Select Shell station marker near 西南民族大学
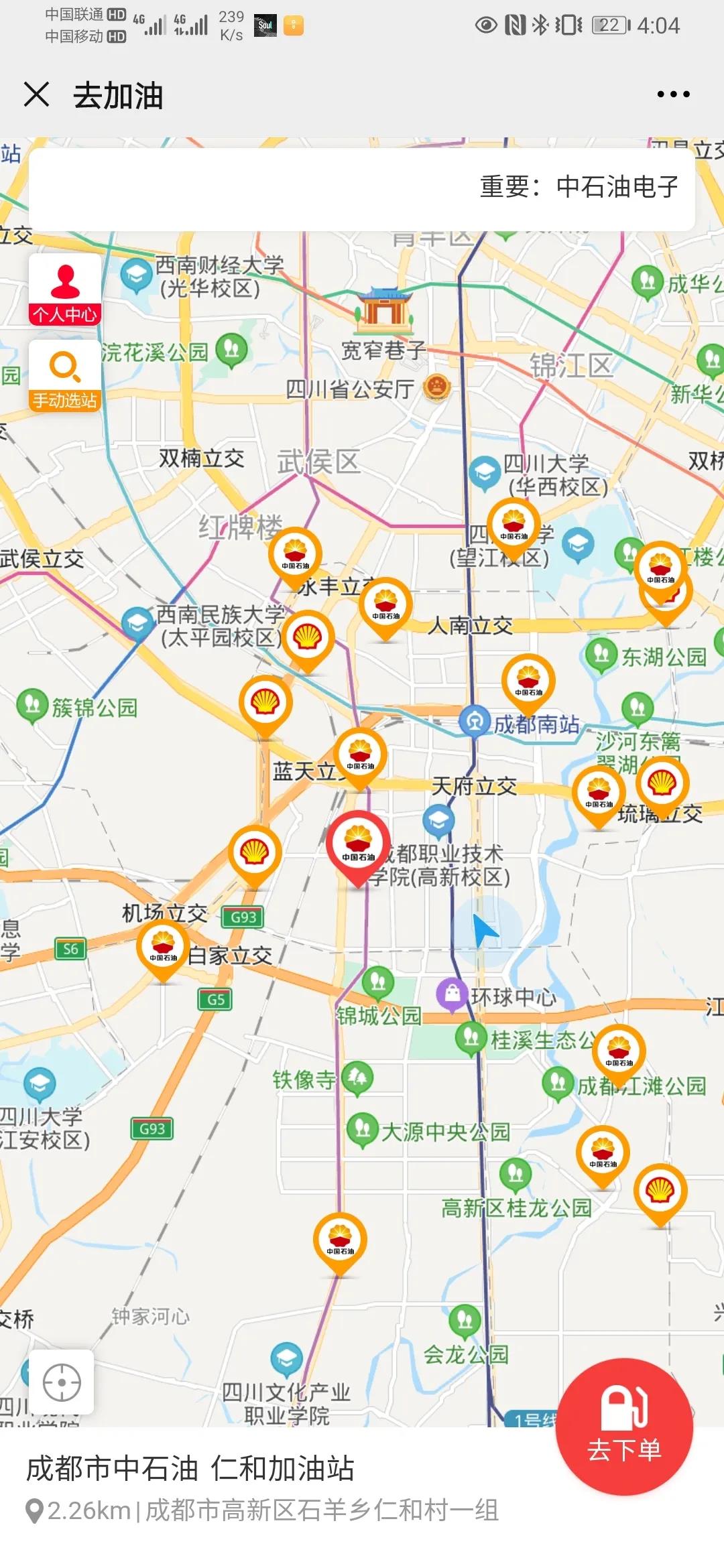The width and height of the screenshot is (724, 1568). point(308,637)
